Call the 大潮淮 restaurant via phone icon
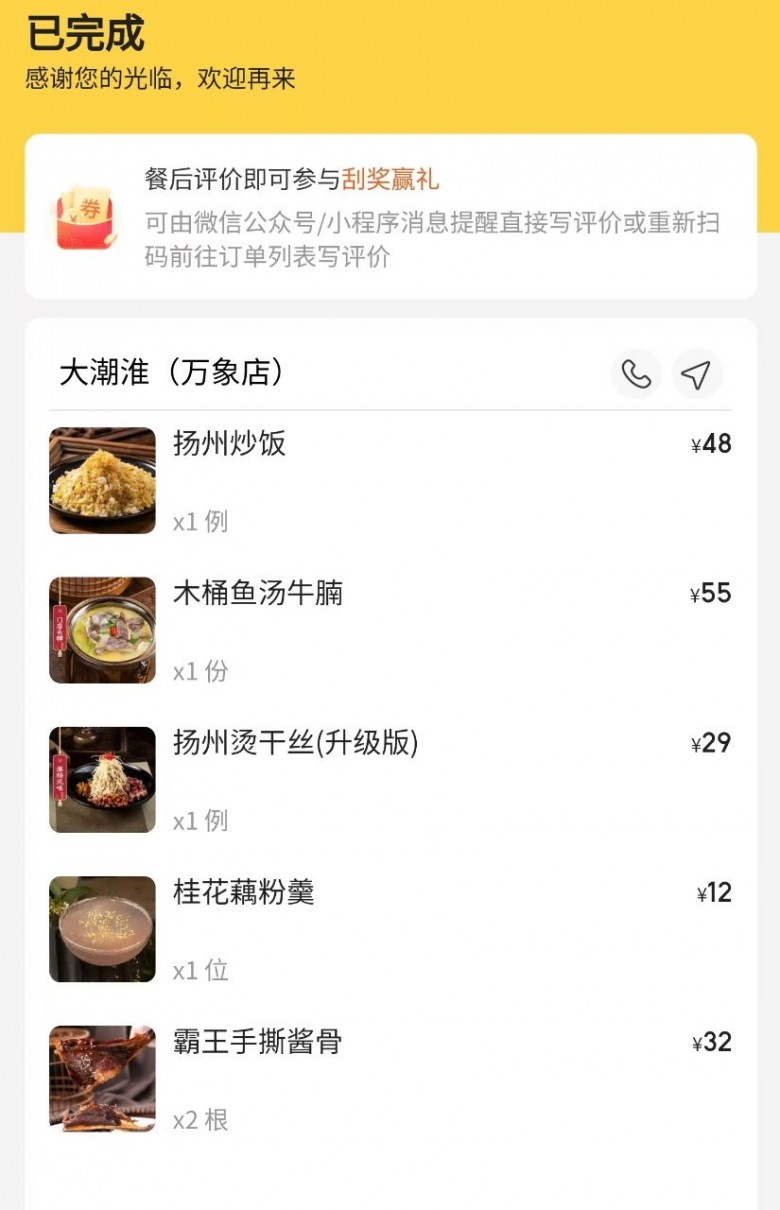The image size is (780, 1210). [x=636, y=374]
